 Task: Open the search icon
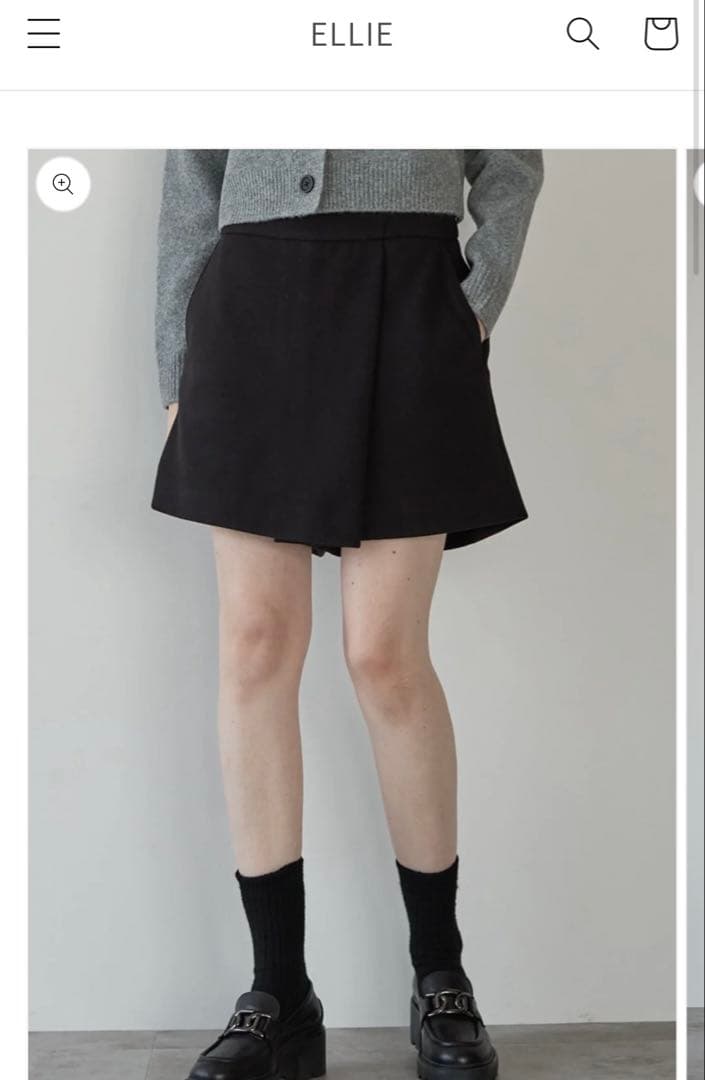coord(582,34)
